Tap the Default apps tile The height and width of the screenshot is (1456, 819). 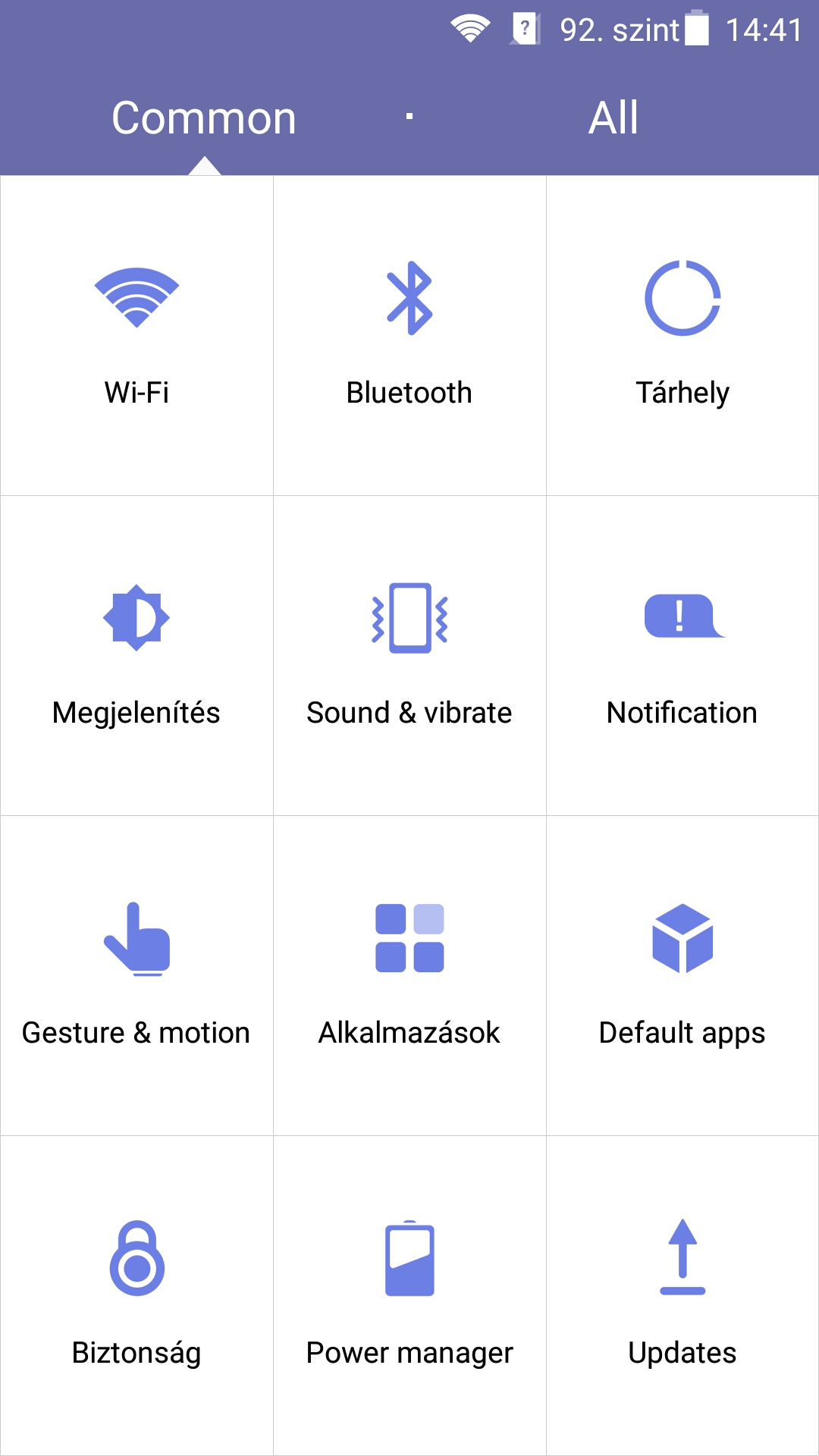(x=682, y=976)
